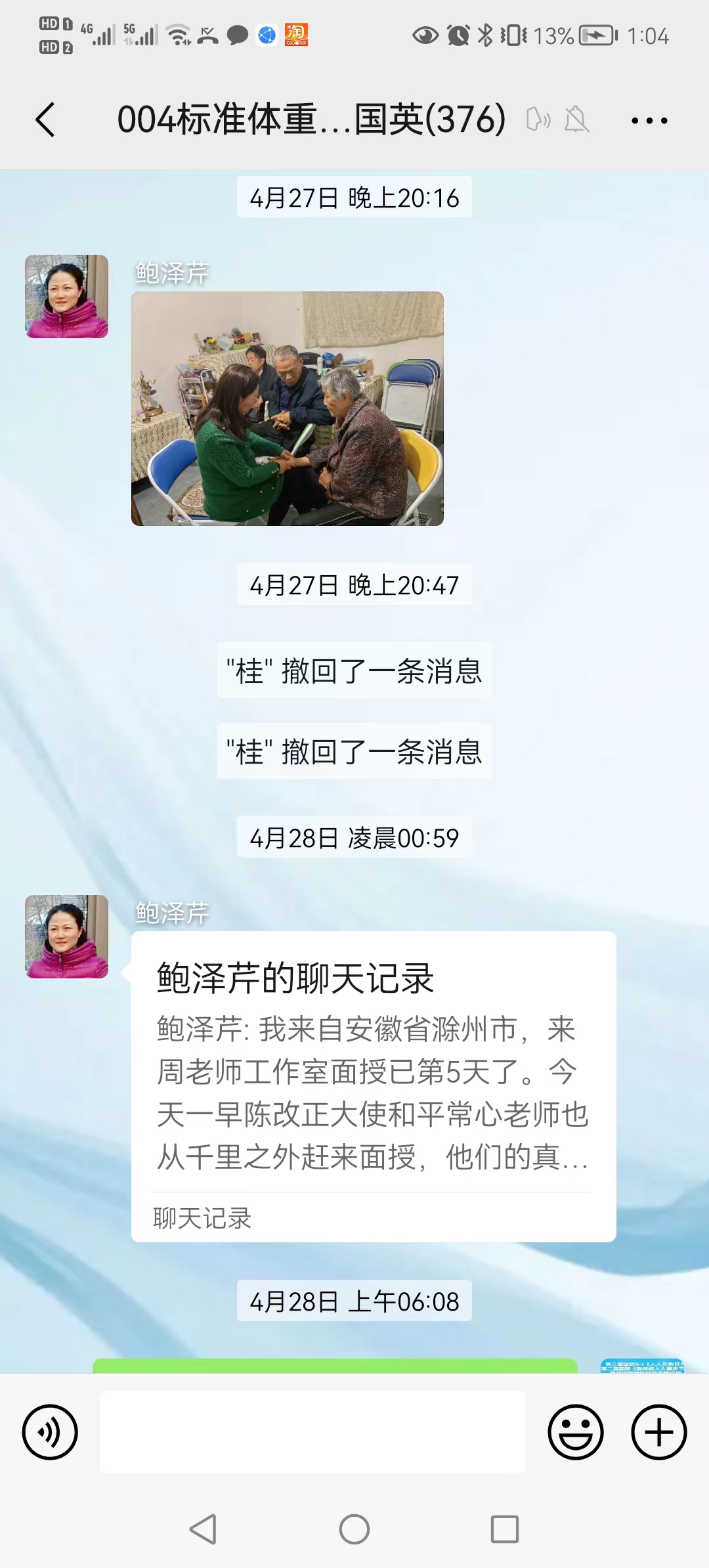Tap the system home button
Image resolution: width=709 pixels, height=1568 pixels.
point(354,1529)
